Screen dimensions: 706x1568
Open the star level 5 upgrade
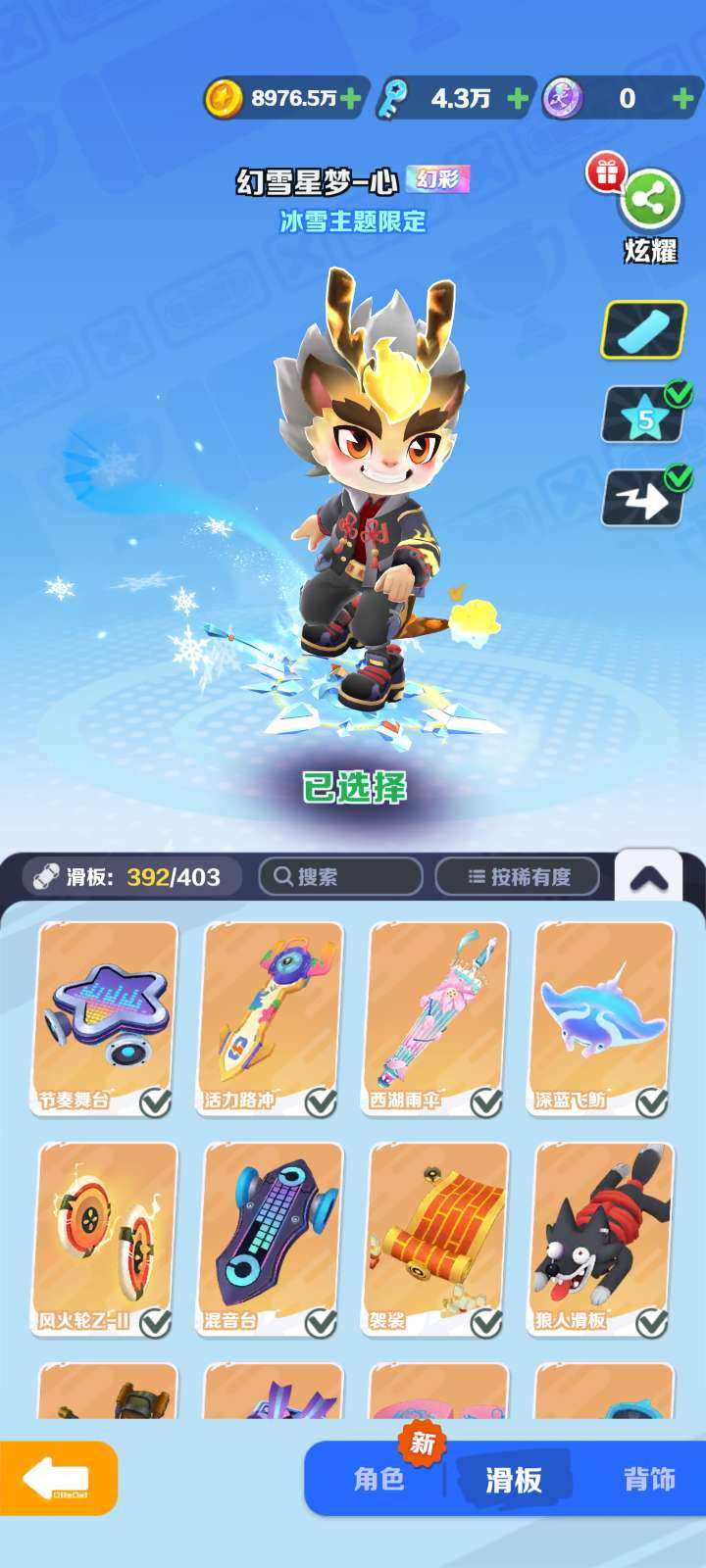[x=645, y=416]
